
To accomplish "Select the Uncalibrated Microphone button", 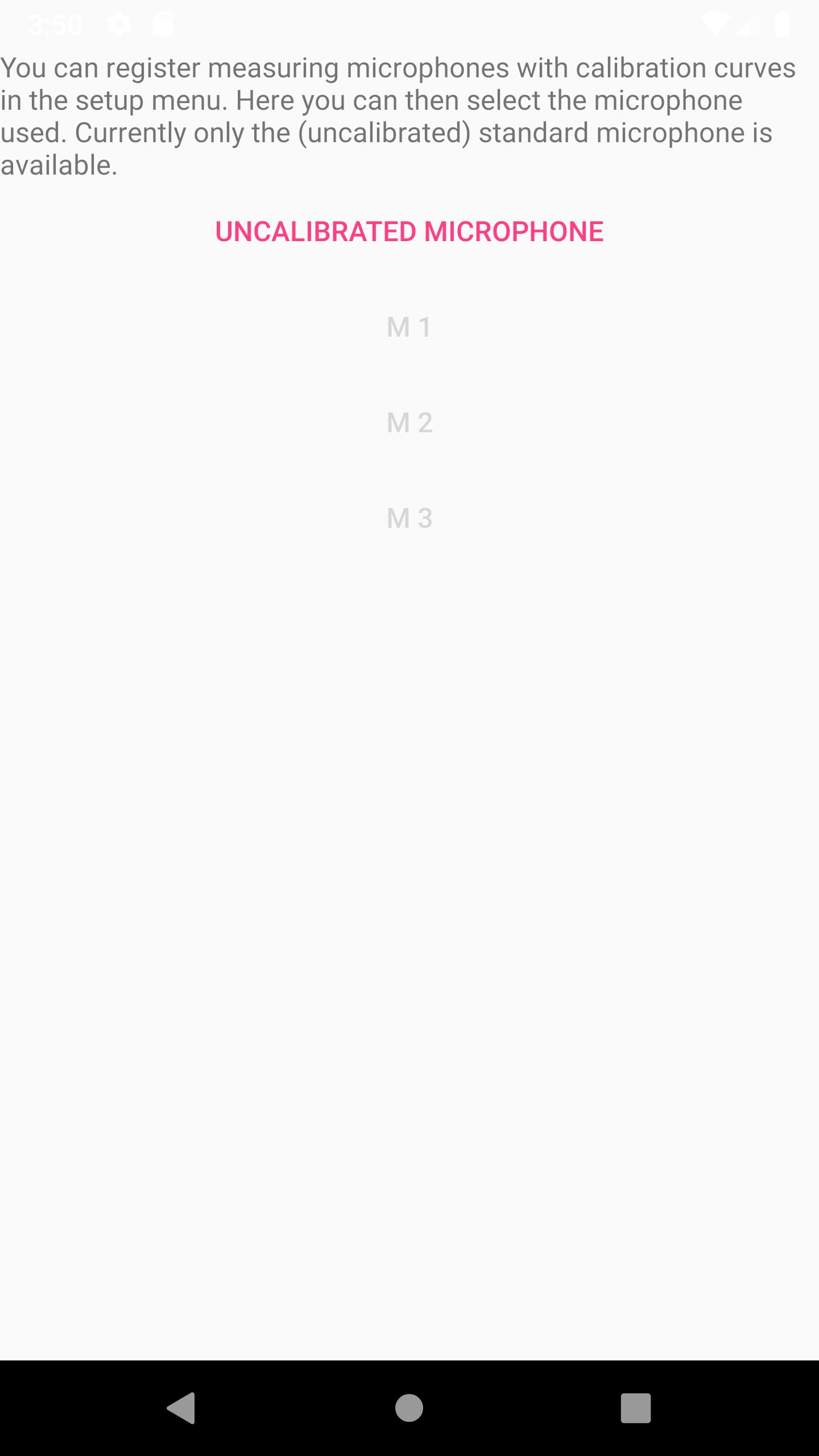I will click(409, 232).
